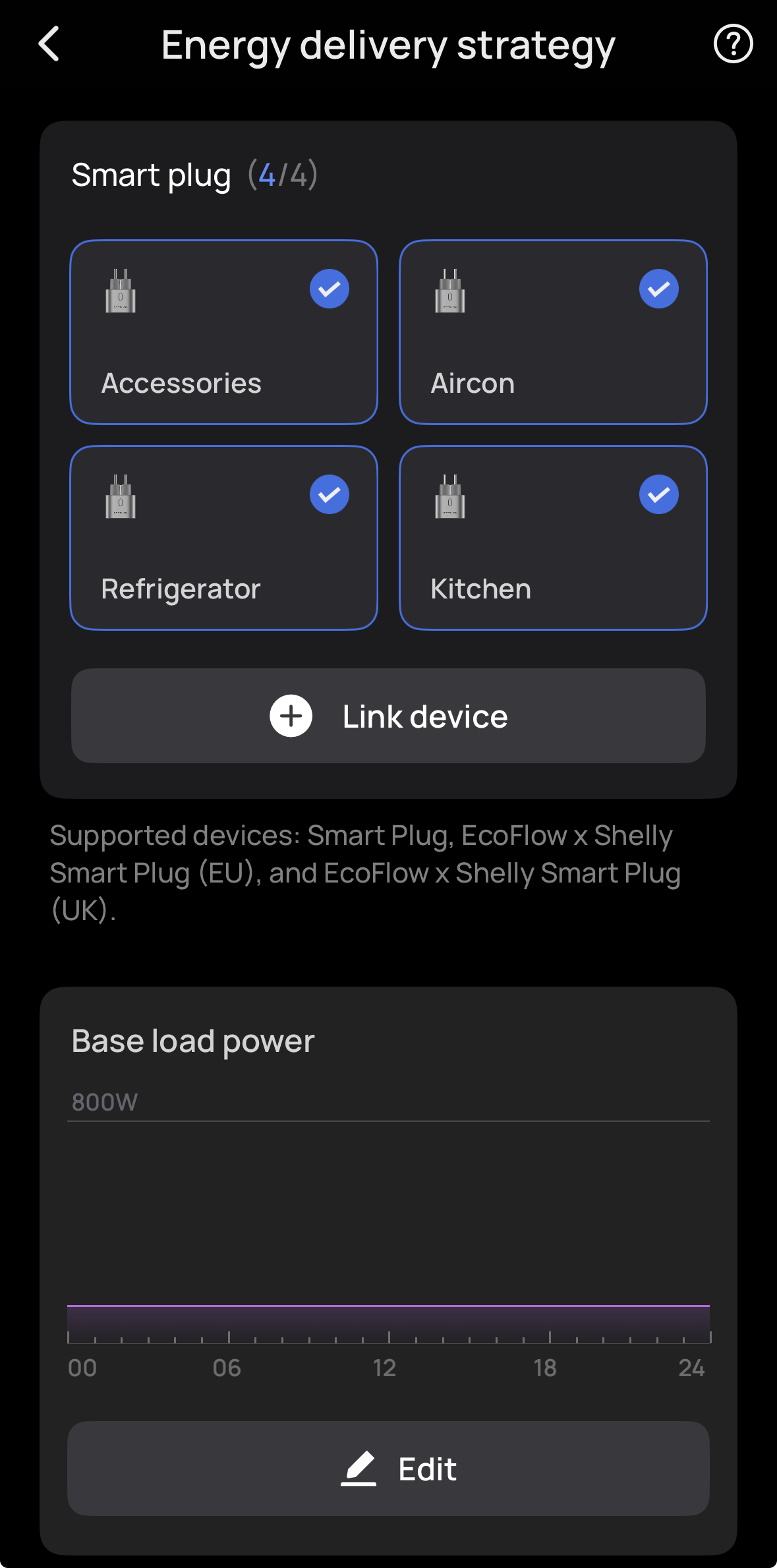Uncheck the Kitchen smart plug
This screenshot has width=777, height=1568.
[x=658, y=494]
